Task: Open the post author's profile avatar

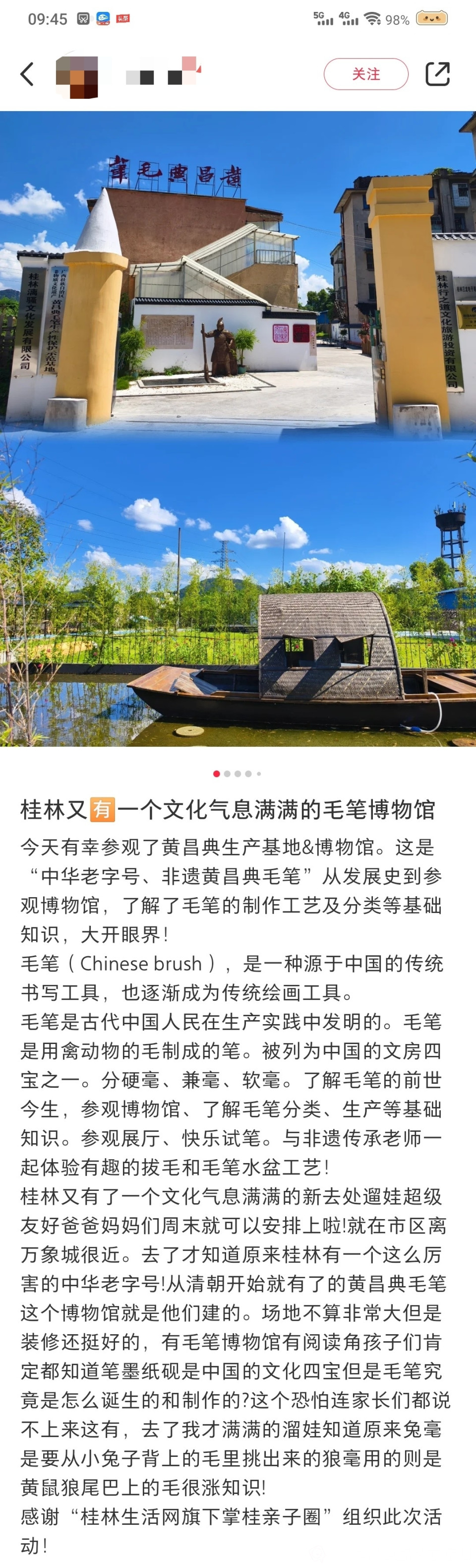Action: coord(77,77)
